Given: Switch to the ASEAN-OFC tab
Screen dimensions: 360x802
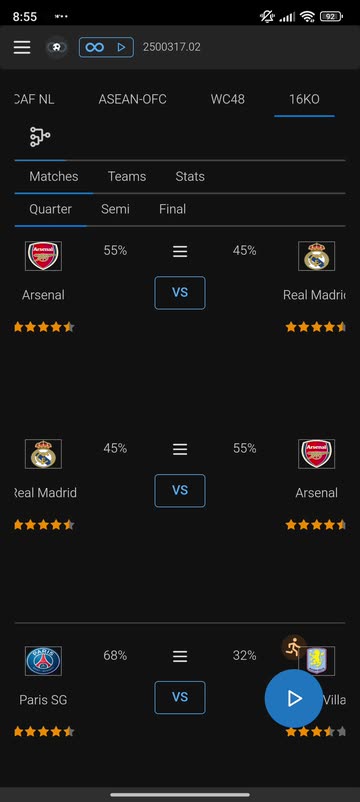Looking at the screenshot, I should (x=132, y=99).
